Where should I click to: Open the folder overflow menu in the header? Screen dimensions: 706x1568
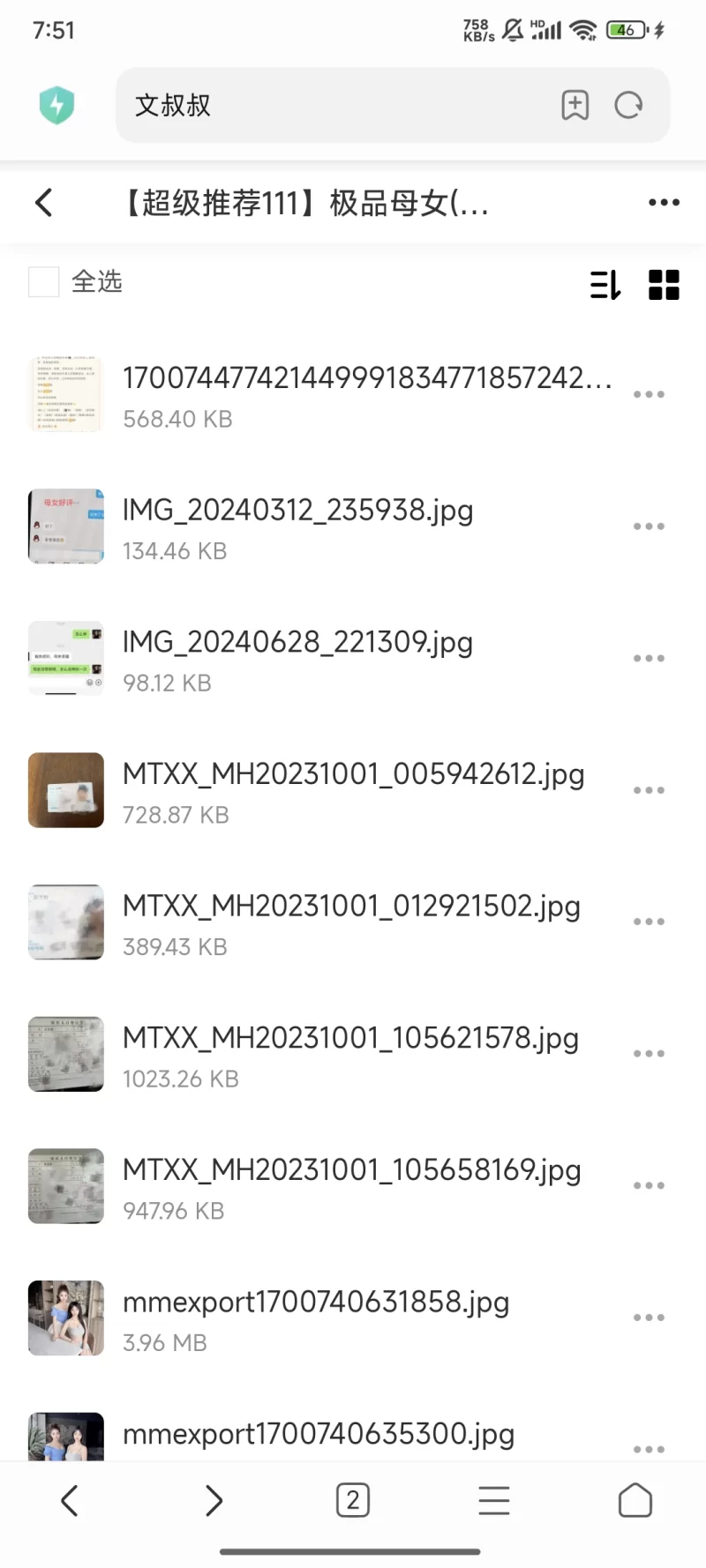(664, 203)
